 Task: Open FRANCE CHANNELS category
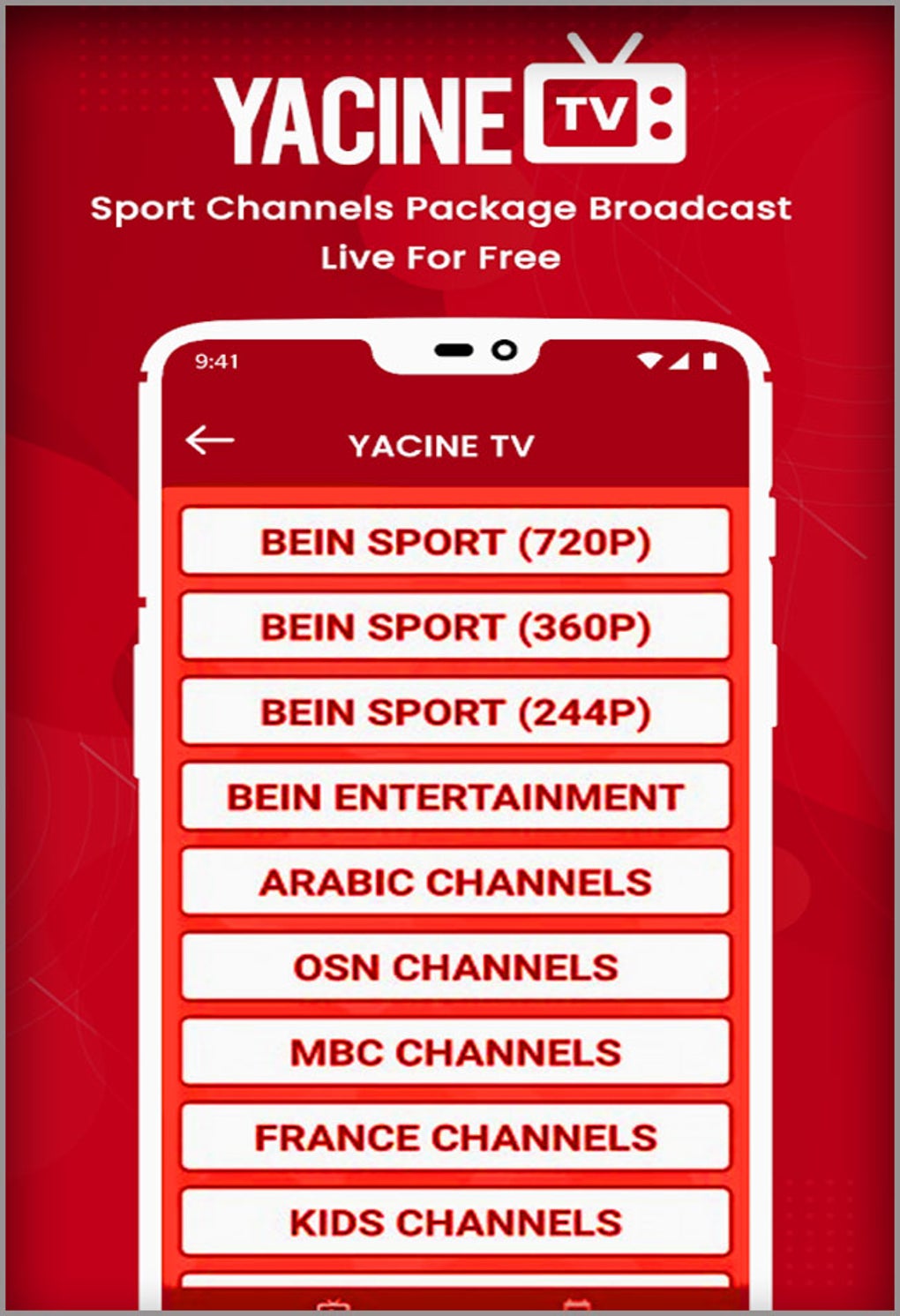455,1136
